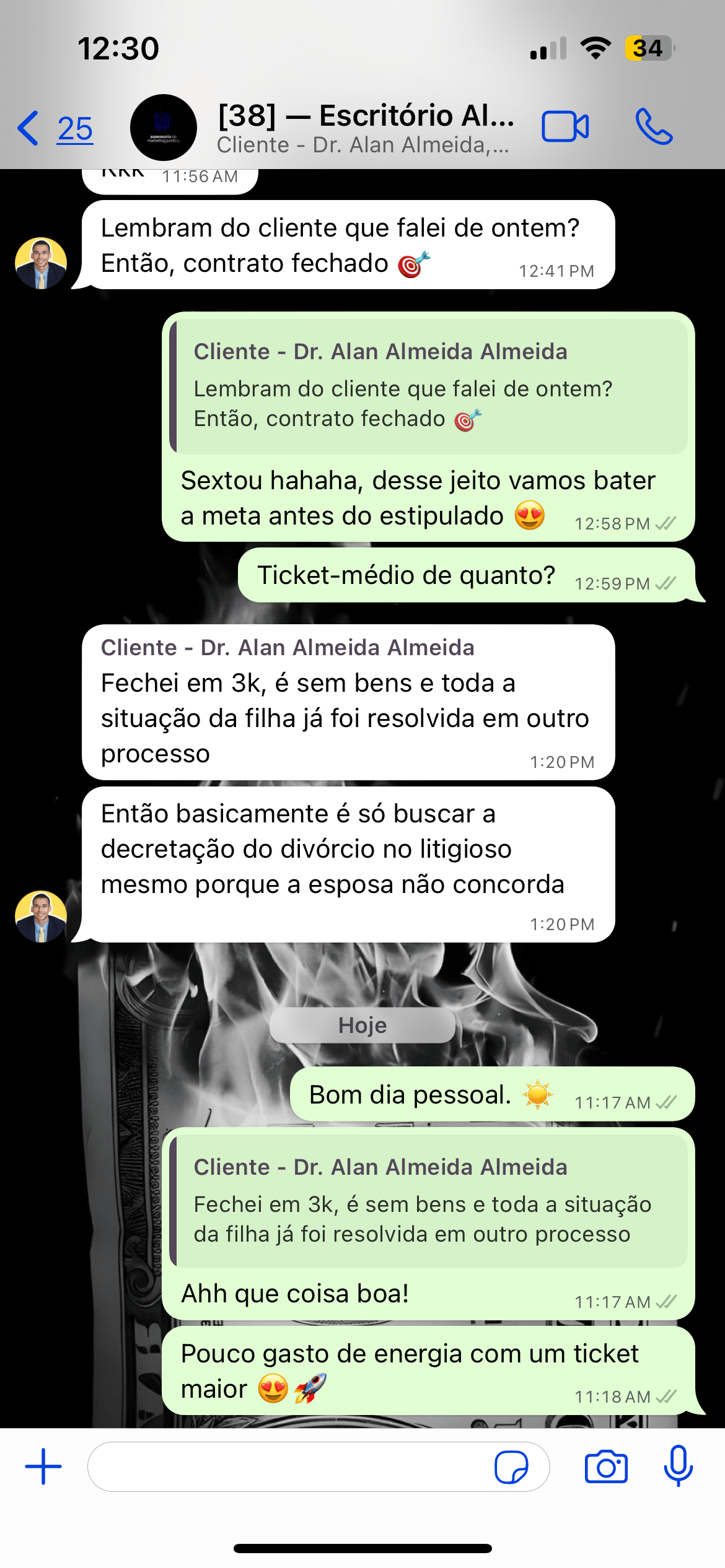Tap the double checkmark on 'Ticket-médio de quanto?'
The image size is (725, 1568).
click(664, 585)
